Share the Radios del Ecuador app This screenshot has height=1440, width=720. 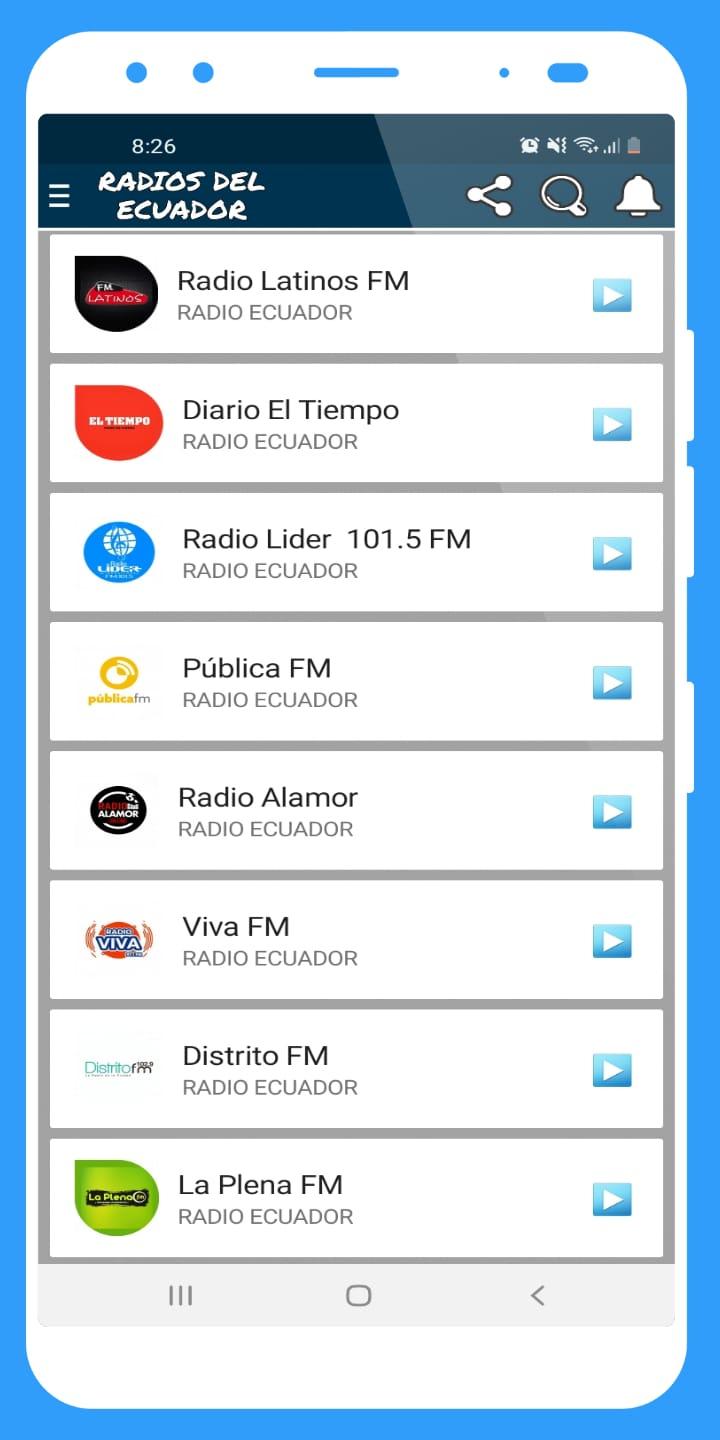click(489, 196)
